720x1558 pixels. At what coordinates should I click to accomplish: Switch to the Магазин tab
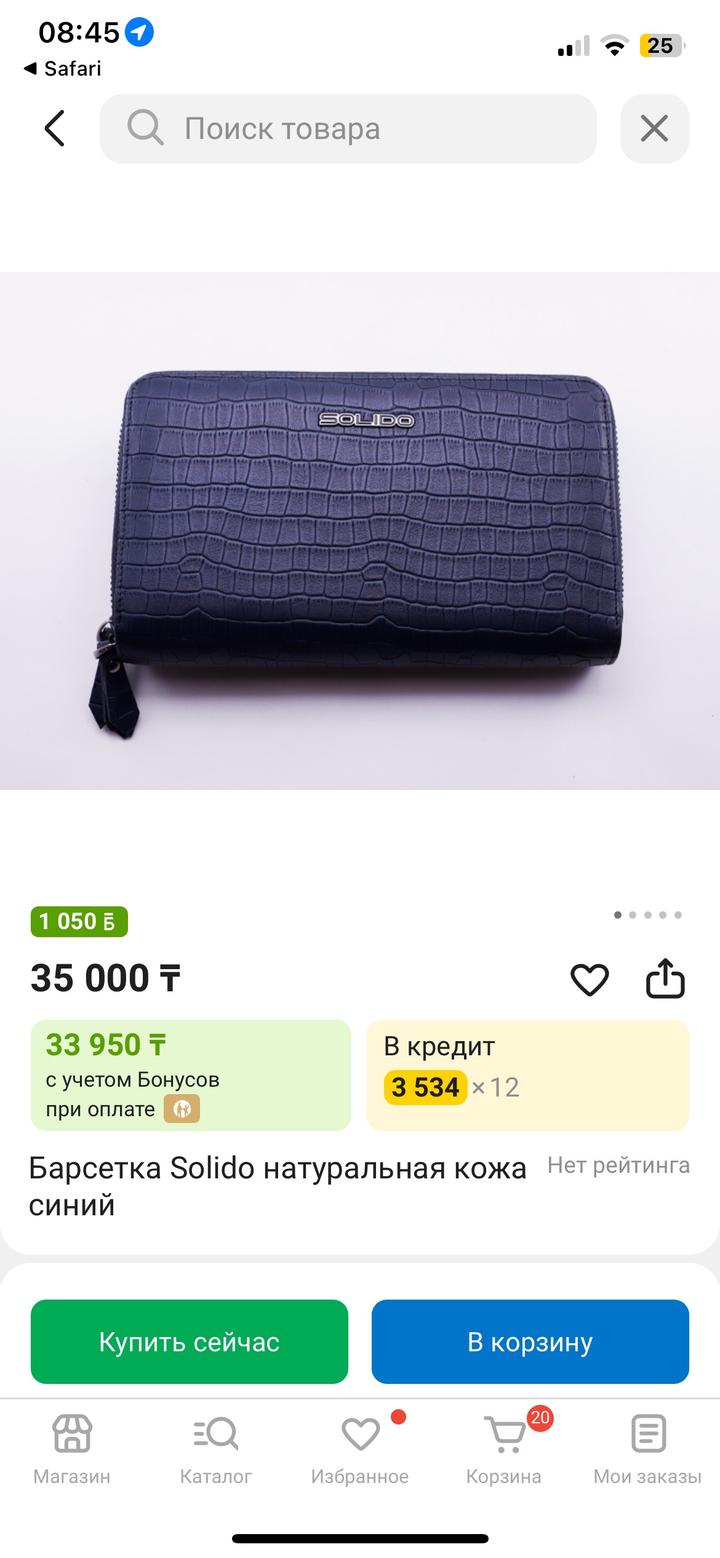72,1449
